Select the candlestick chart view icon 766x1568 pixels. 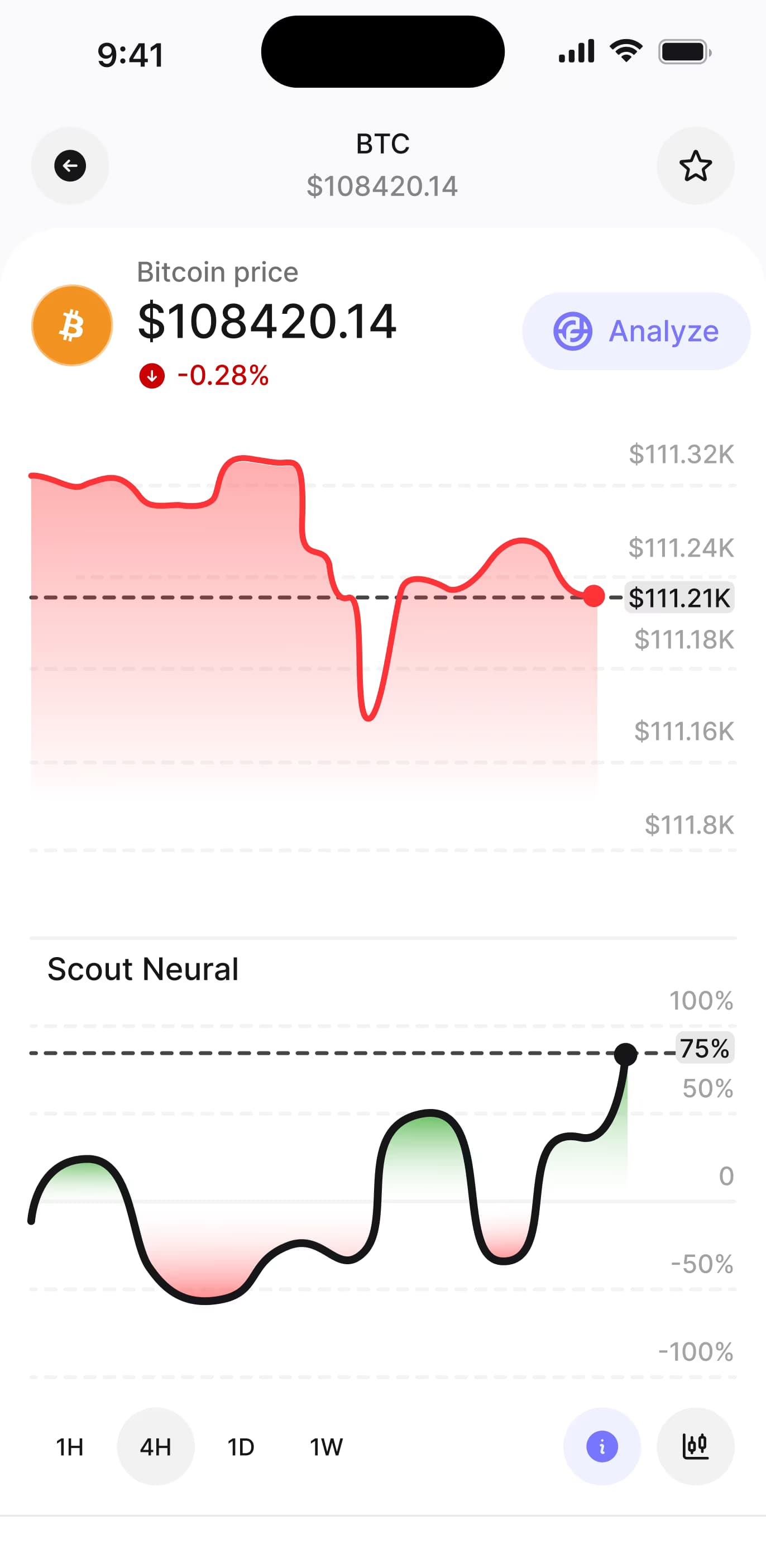click(x=696, y=1448)
